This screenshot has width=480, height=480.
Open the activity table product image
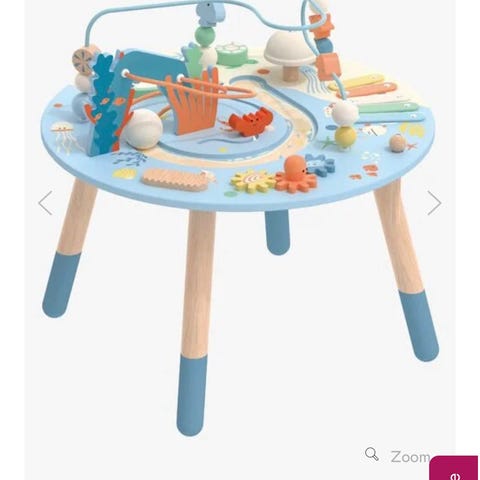(240, 217)
